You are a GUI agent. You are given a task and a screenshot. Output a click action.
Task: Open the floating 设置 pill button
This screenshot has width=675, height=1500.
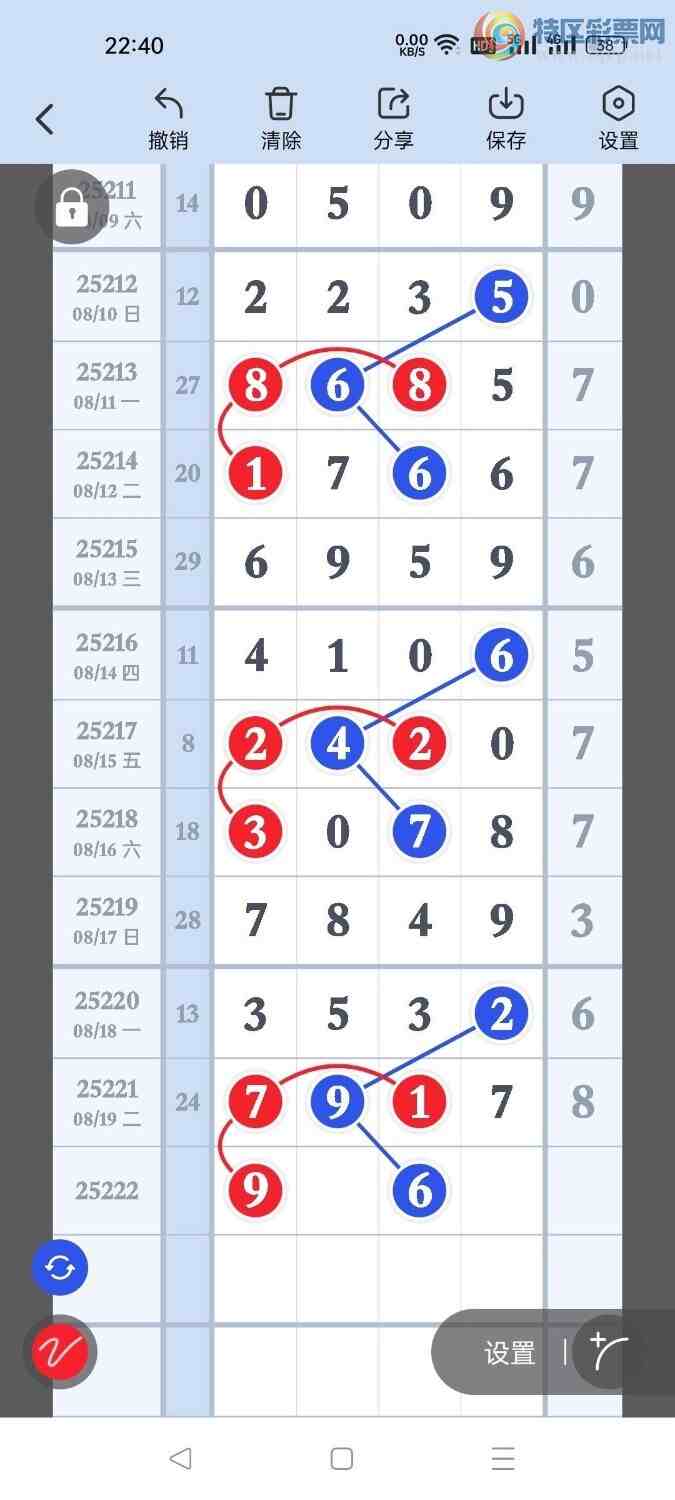coord(510,1353)
